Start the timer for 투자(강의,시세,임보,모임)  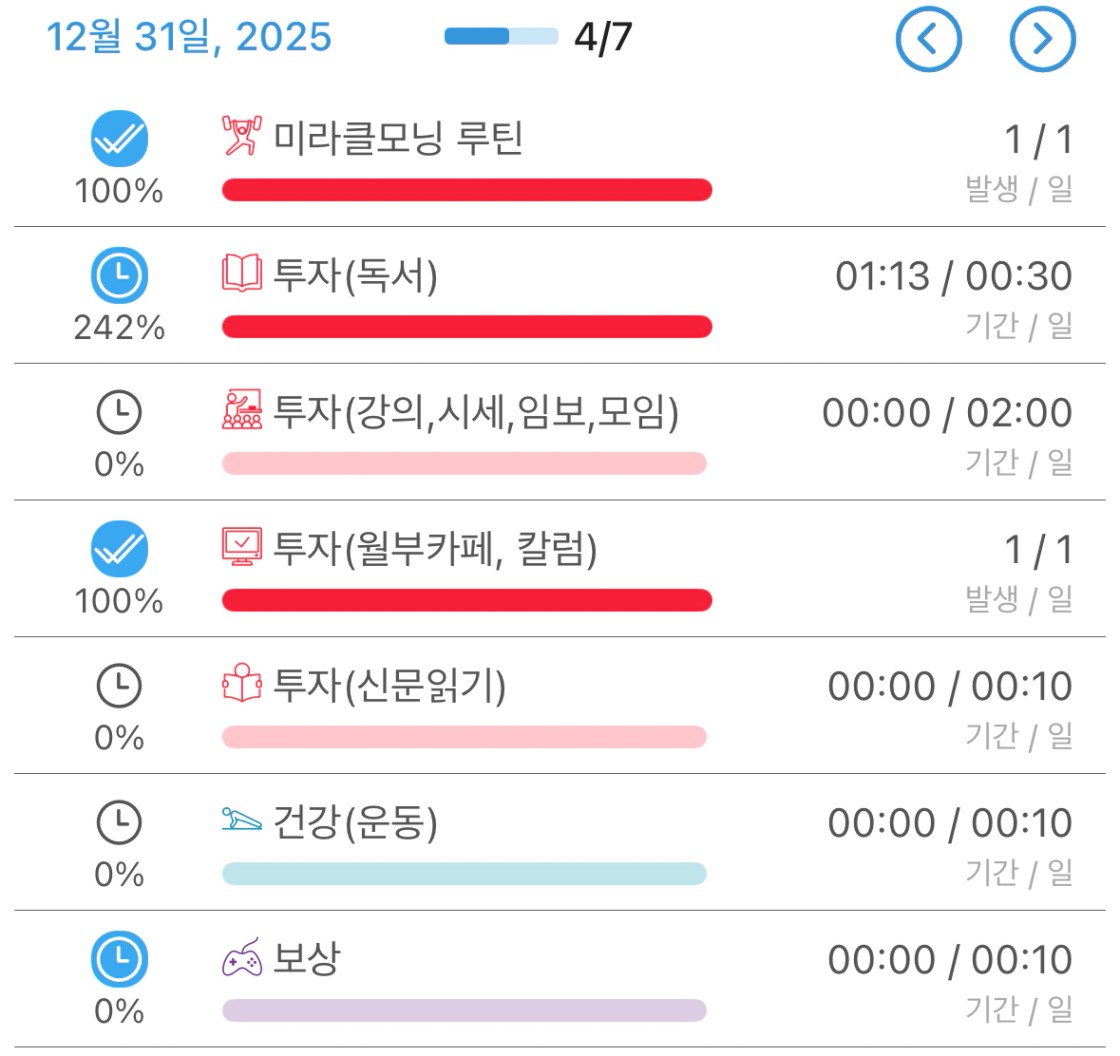coord(120,412)
